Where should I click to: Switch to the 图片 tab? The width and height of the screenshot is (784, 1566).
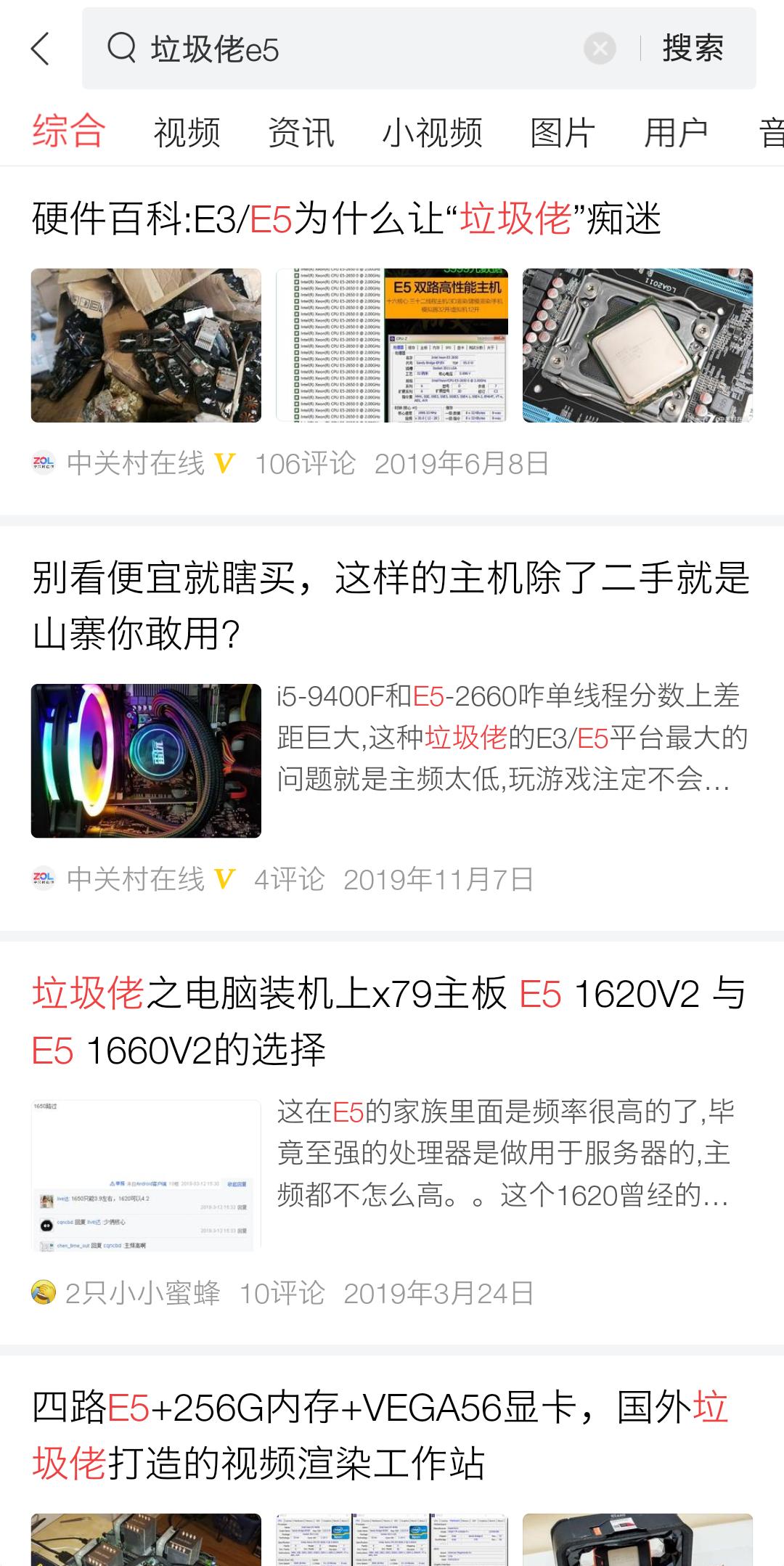pos(560,132)
